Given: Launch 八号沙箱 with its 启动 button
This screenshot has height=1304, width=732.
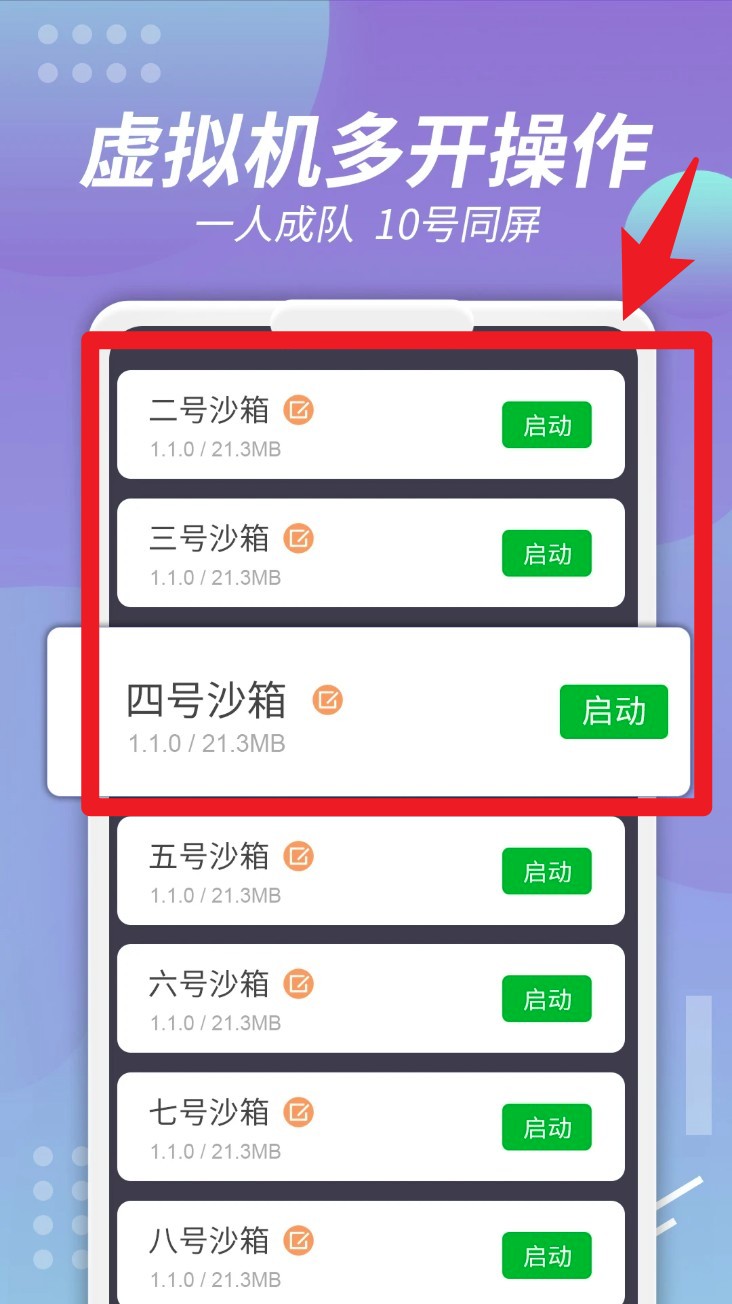Looking at the screenshot, I should tap(546, 1255).
